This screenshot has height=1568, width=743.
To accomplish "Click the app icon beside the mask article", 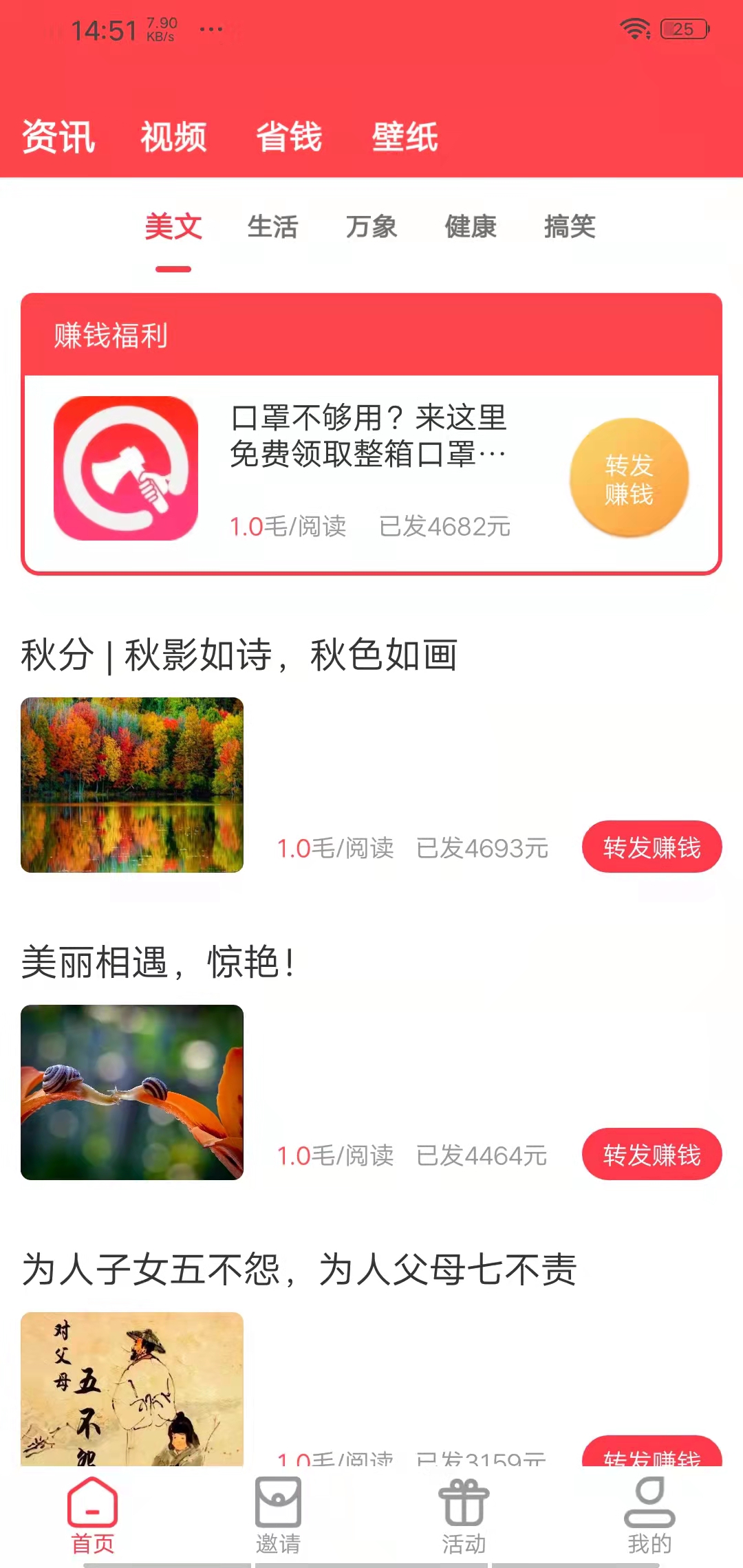I will (127, 468).
